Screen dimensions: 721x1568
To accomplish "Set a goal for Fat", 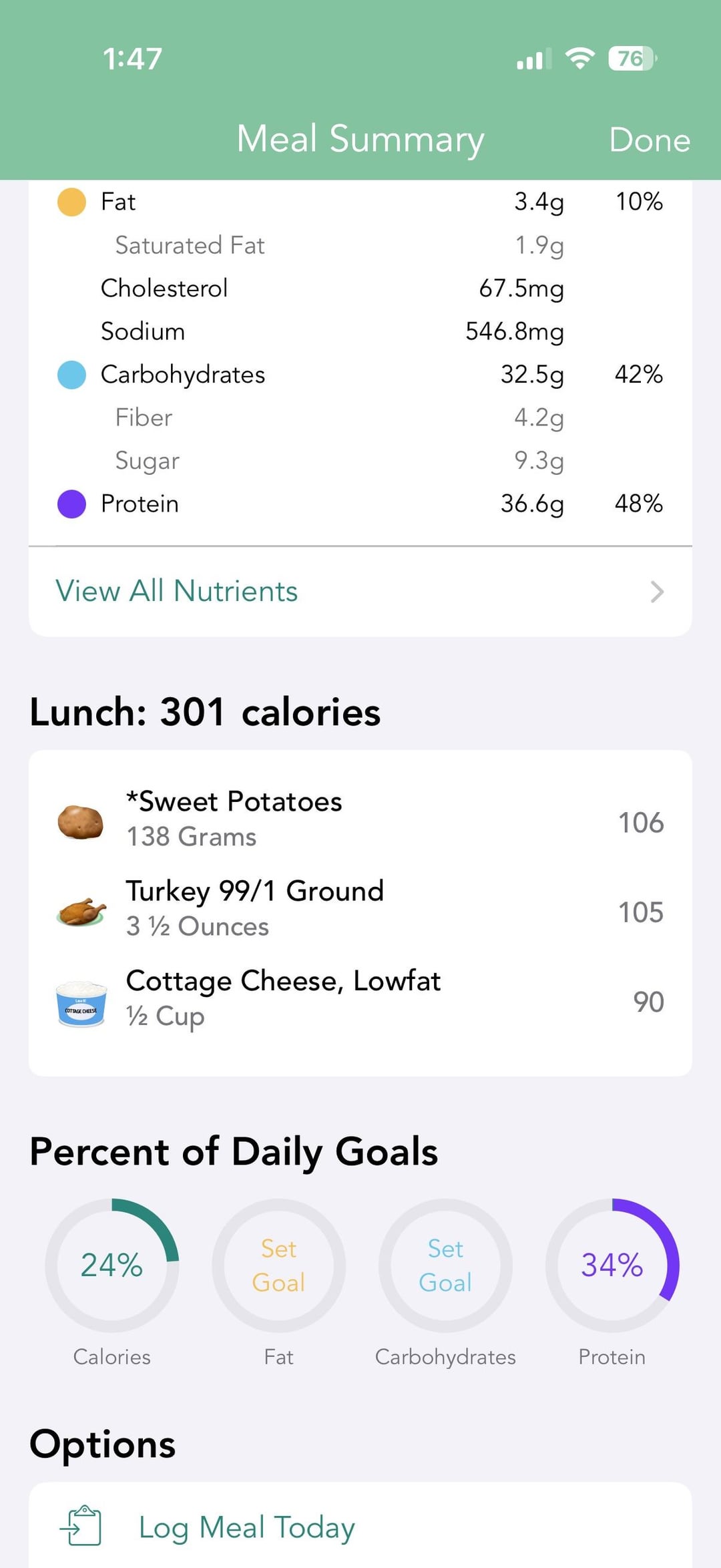I will (x=278, y=1265).
